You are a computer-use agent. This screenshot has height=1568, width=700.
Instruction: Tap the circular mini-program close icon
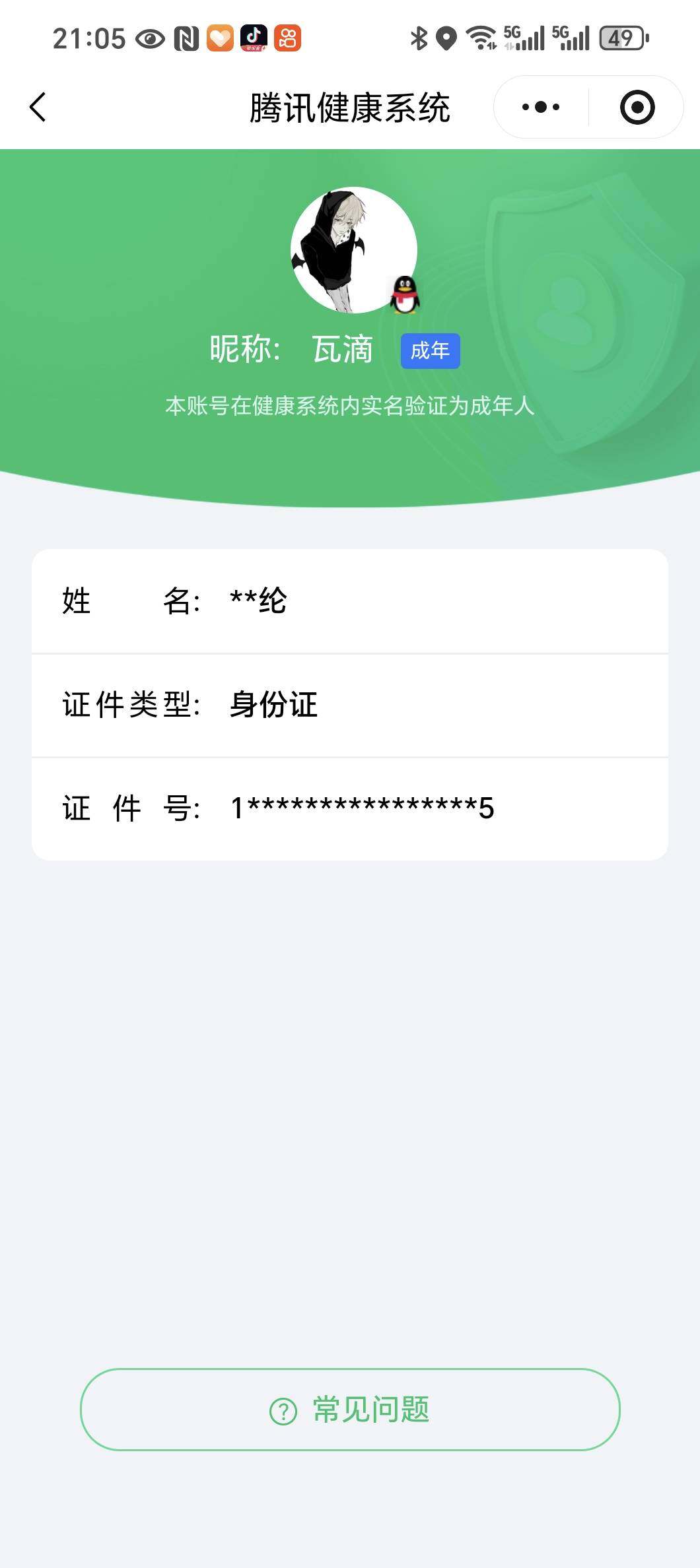(x=636, y=106)
